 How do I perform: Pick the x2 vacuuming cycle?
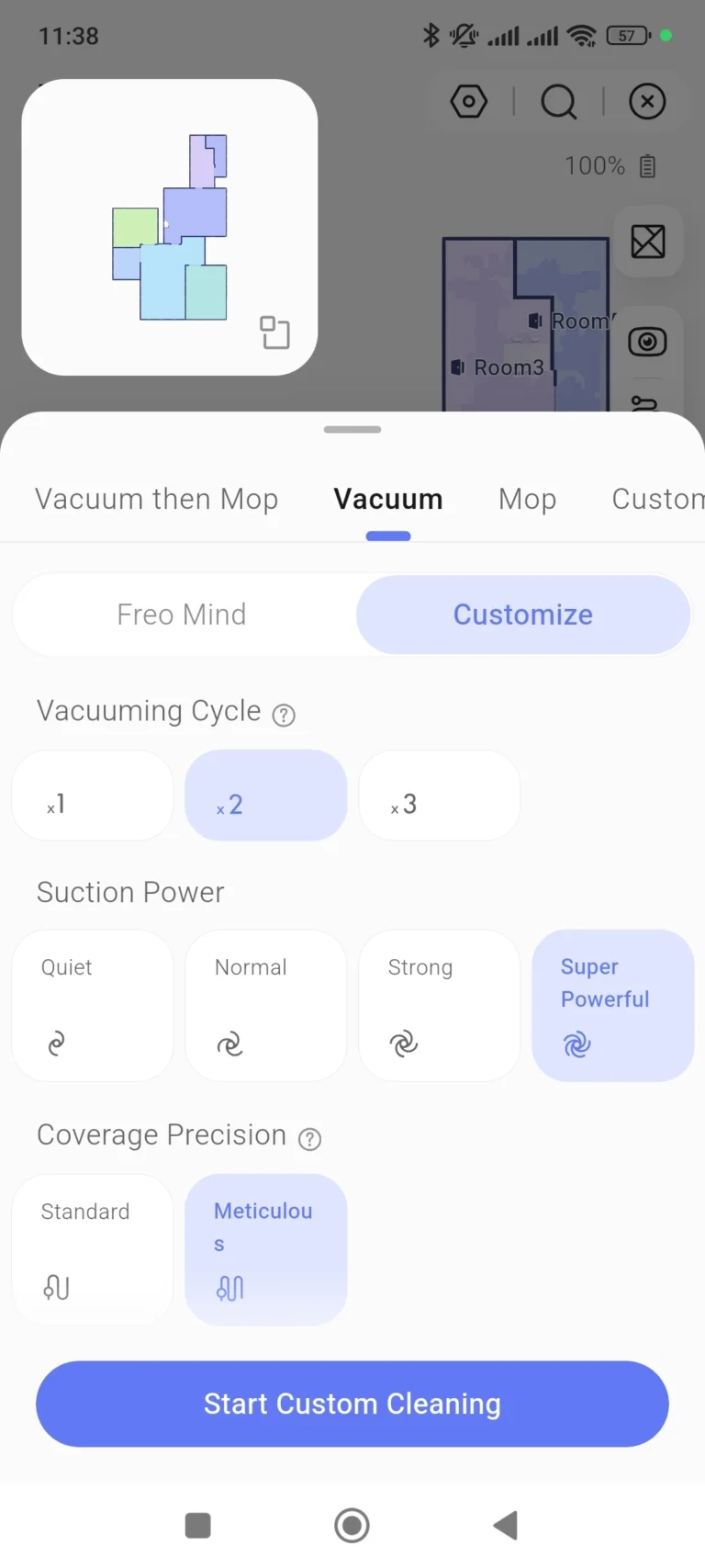(266, 795)
